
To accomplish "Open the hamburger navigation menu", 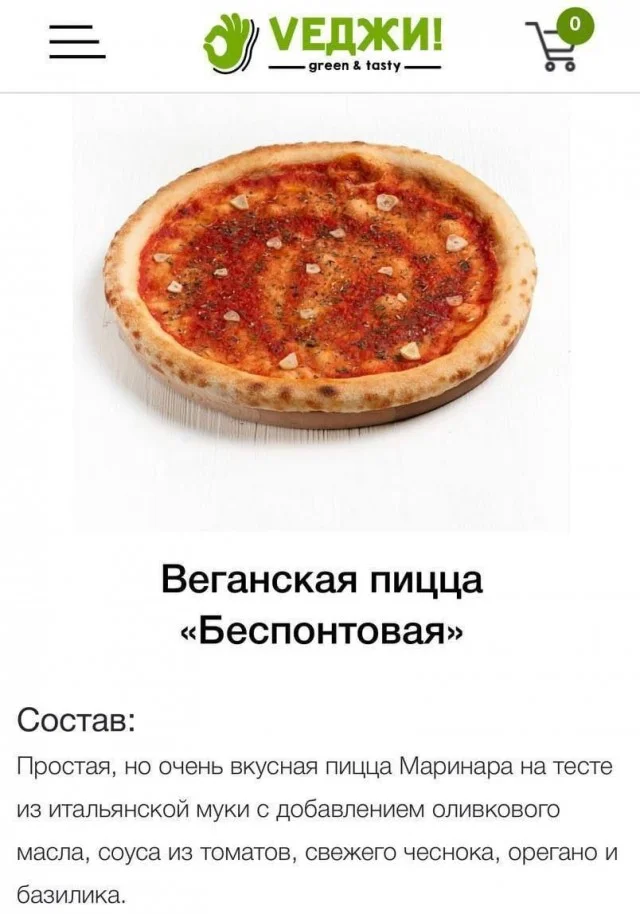I will click(x=77, y=44).
